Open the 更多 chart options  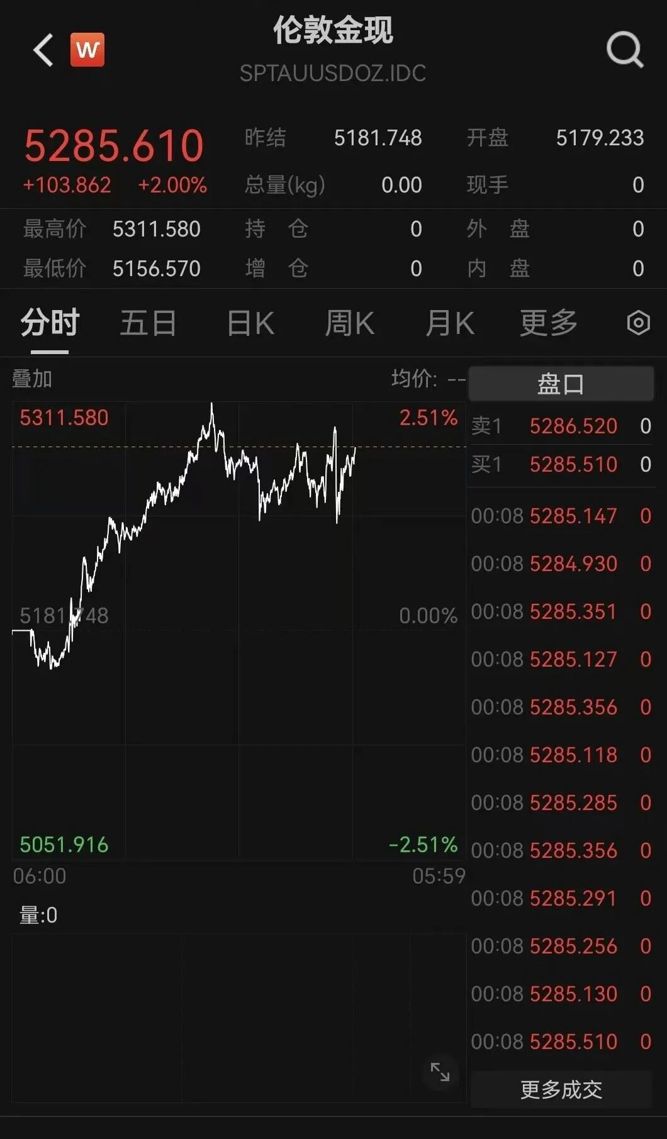[548, 323]
